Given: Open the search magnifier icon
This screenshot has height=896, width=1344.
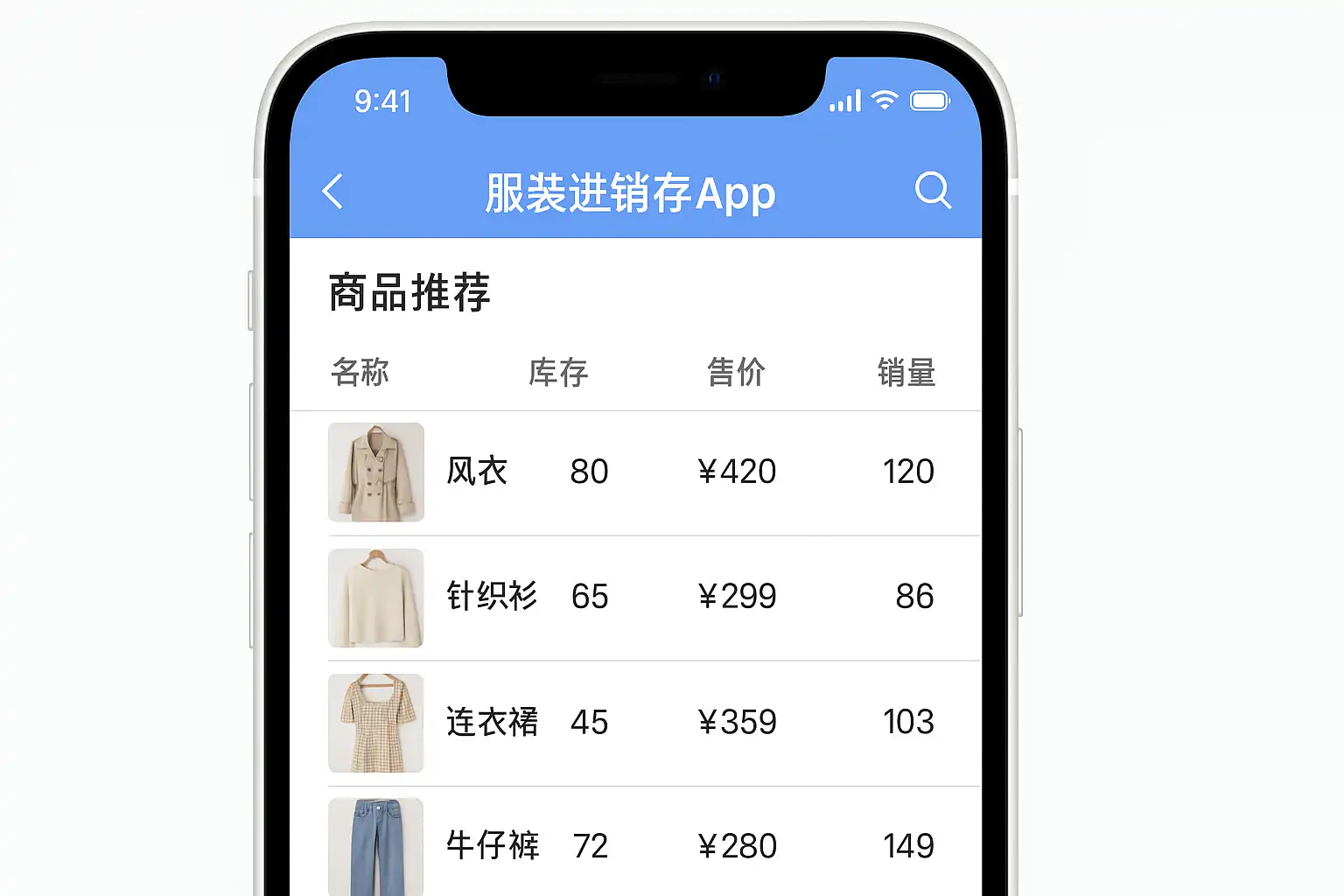Looking at the screenshot, I should 933,190.
